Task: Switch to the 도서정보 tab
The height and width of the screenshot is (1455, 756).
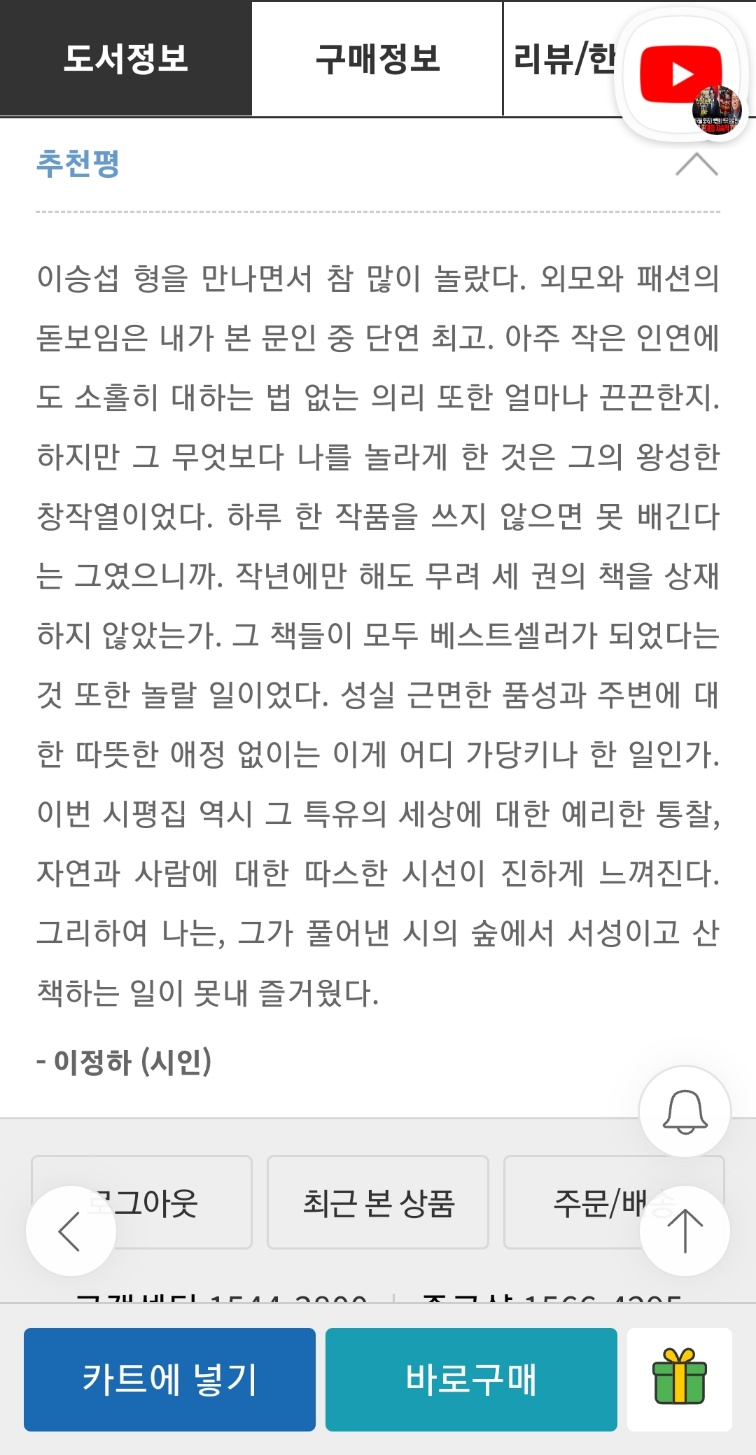Action: (x=126, y=58)
